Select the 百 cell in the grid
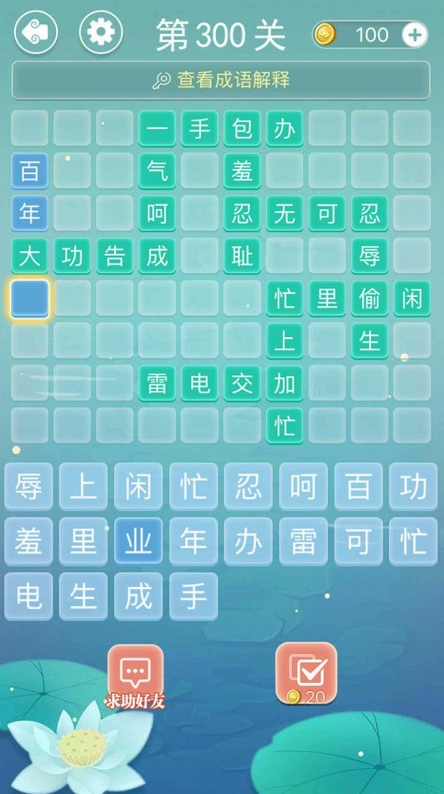The image size is (444, 794). pyautogui.click(x=29, y=171)
